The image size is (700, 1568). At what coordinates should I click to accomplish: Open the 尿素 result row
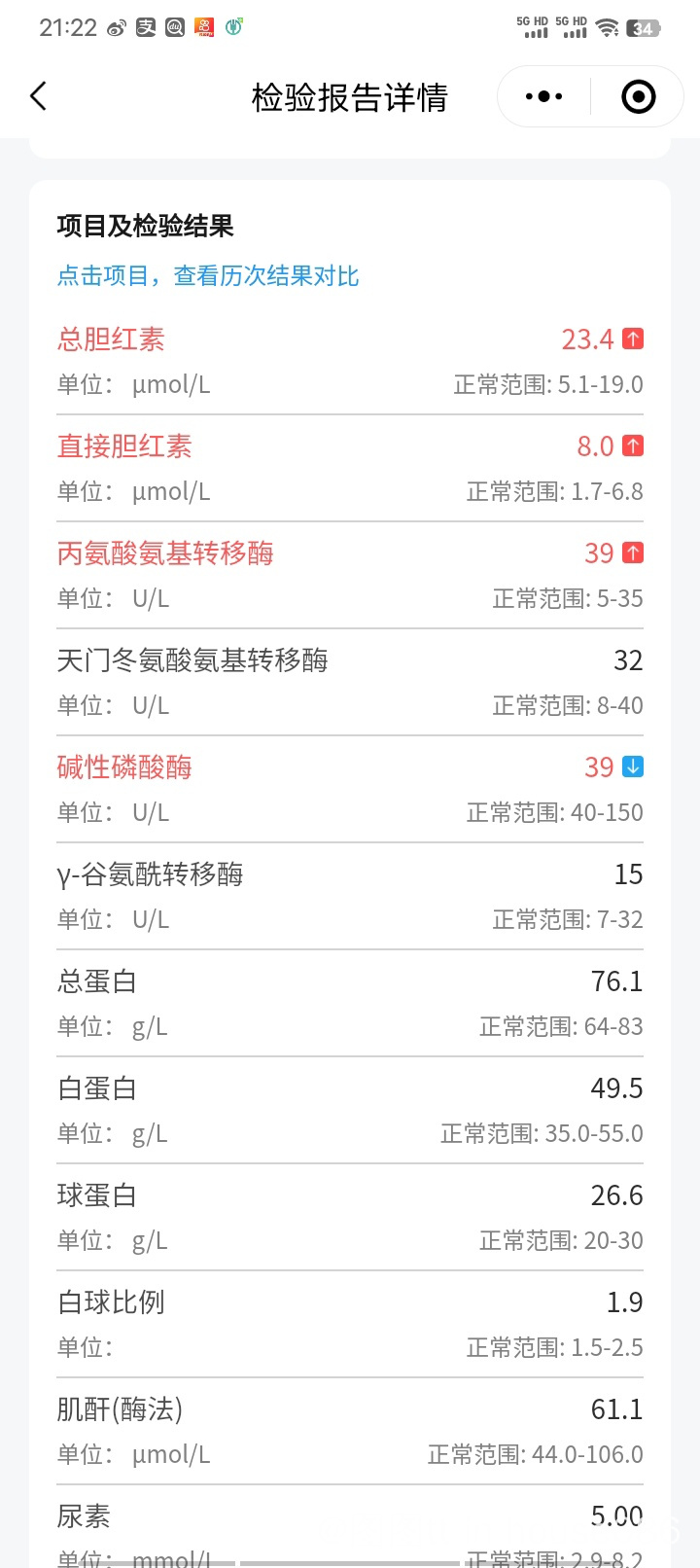coord(350,1529)
